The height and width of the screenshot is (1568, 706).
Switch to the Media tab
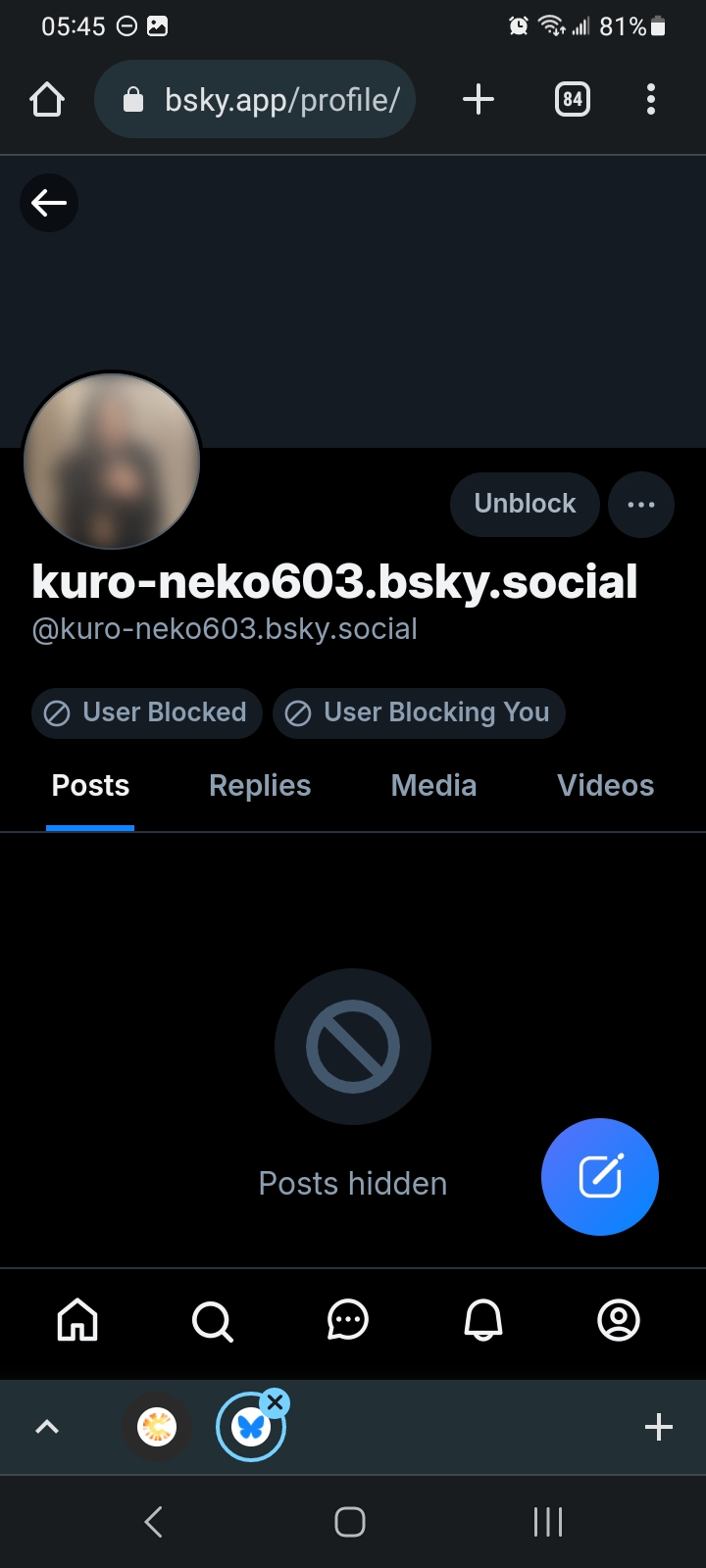[x=433, y=786]
